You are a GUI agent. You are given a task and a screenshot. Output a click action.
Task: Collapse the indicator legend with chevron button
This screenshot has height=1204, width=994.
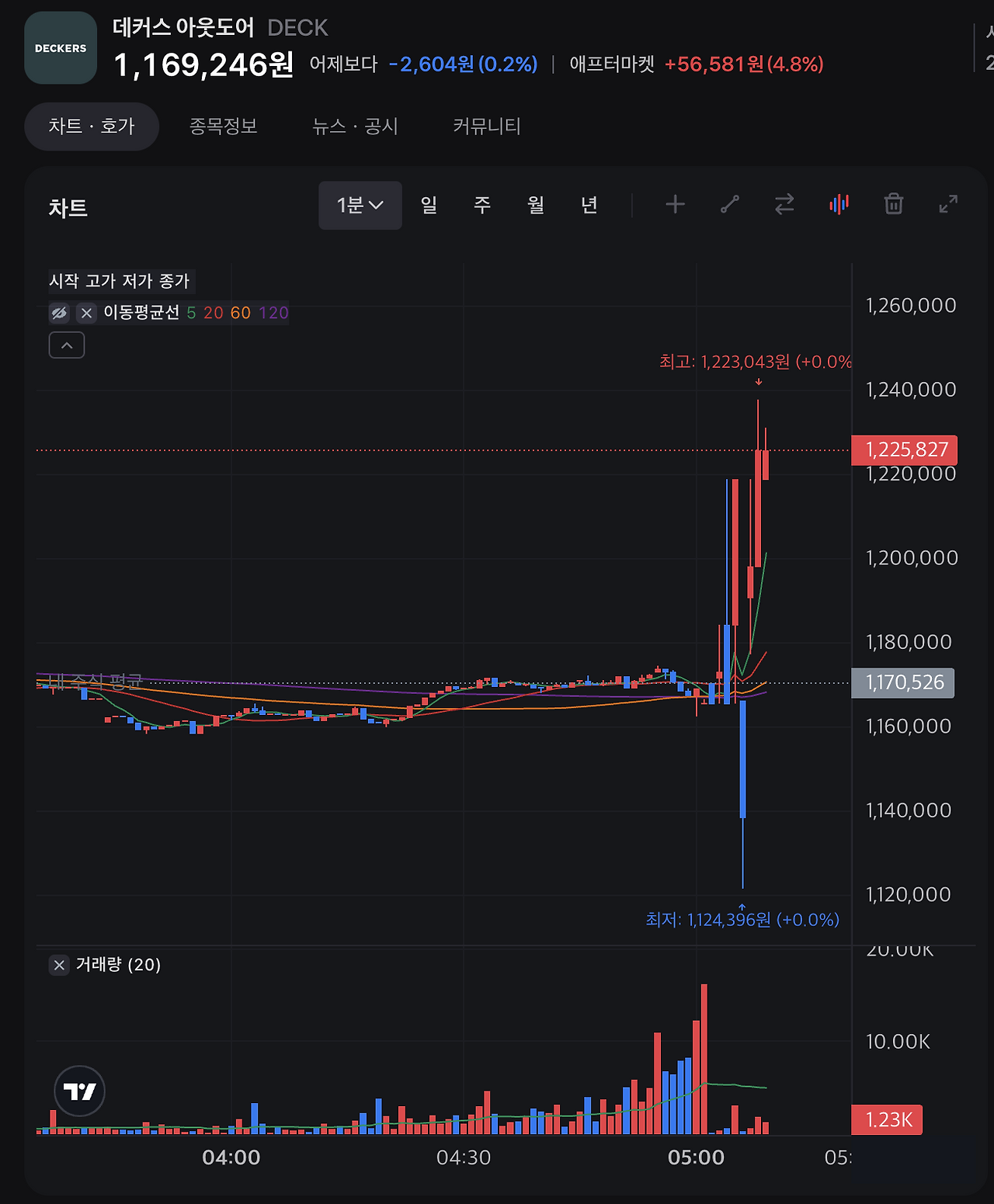tap(67, 344)
